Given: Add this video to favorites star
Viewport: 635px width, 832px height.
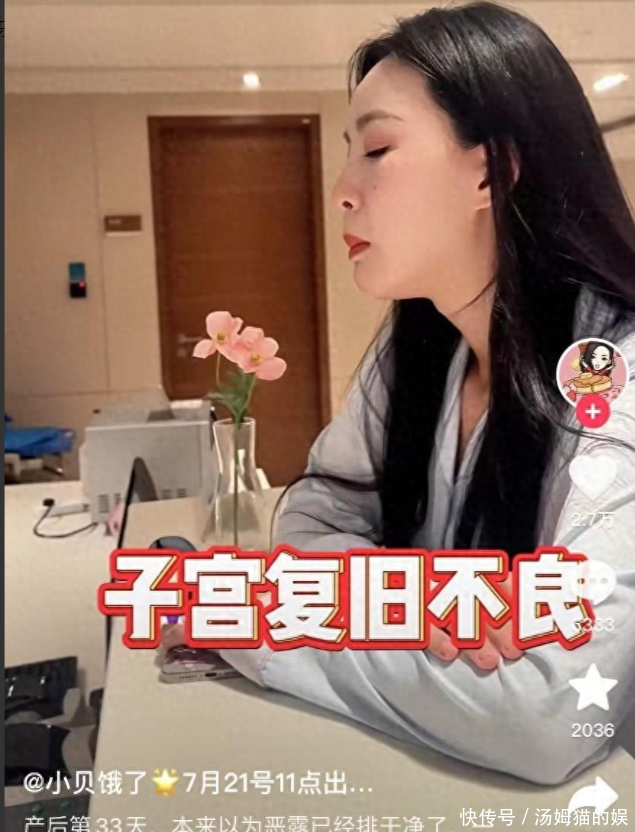Looking at the screenshot, I should 593,688.
